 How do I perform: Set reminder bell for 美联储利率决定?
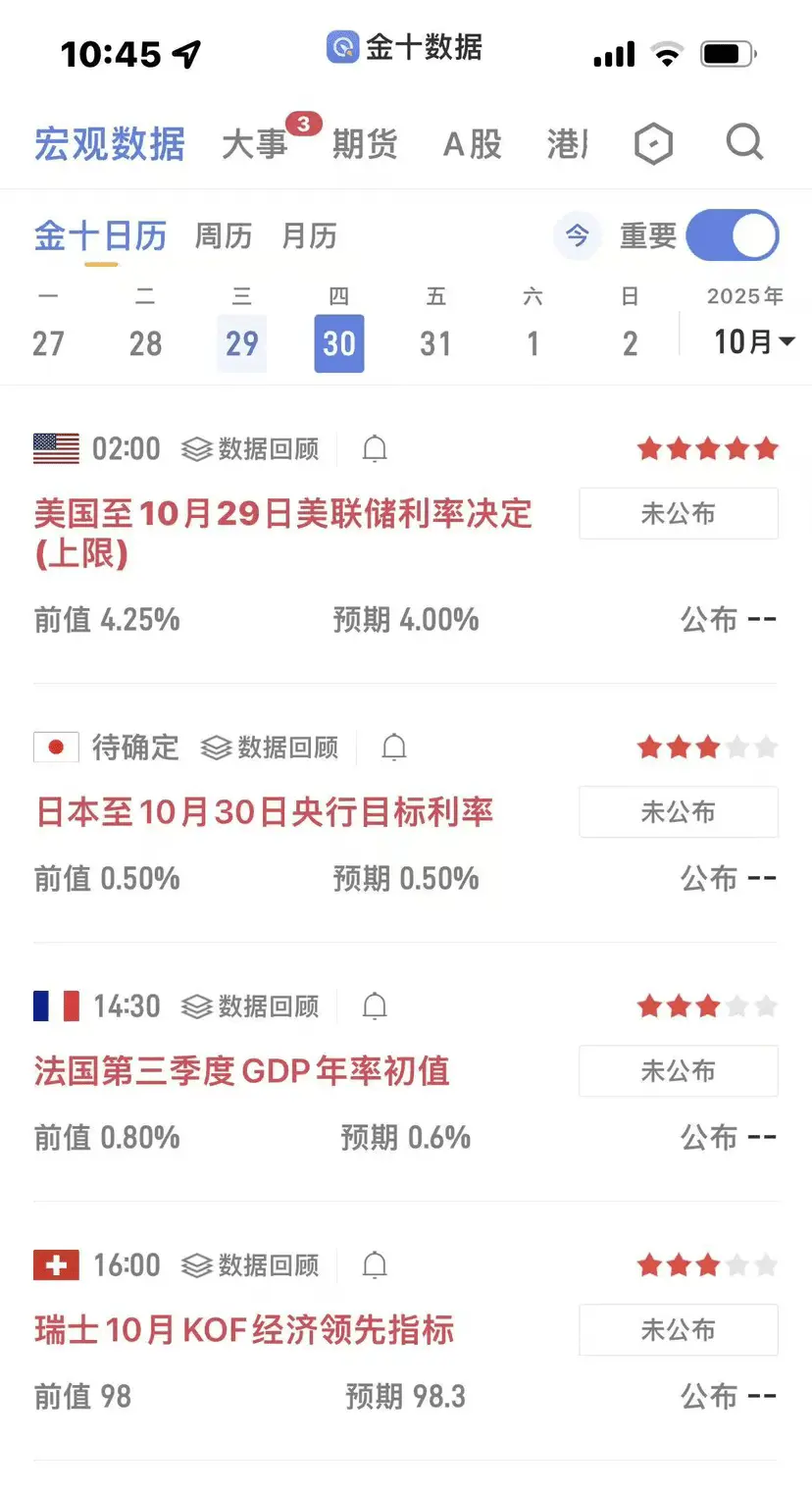click(x=375, y=449)
